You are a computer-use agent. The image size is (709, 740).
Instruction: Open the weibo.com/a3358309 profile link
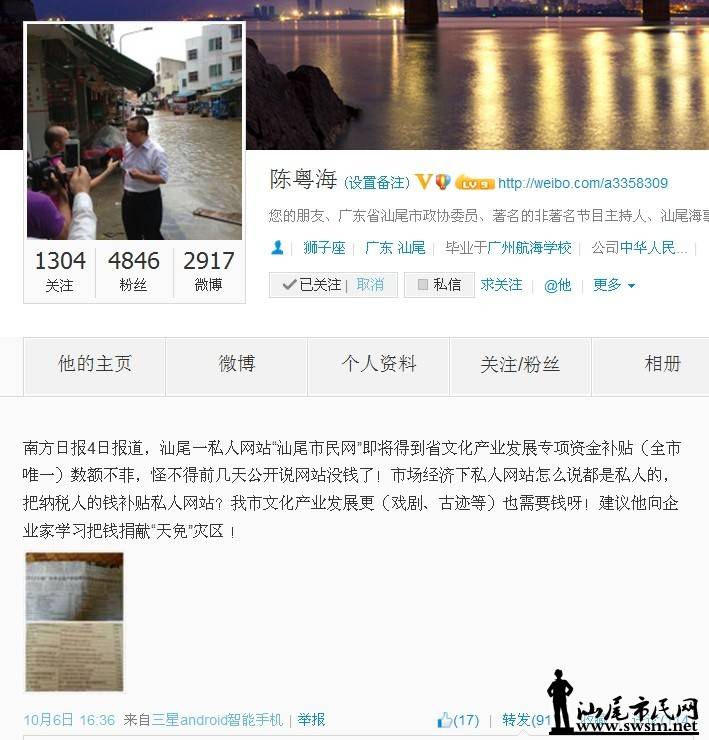tap(582, 183)
